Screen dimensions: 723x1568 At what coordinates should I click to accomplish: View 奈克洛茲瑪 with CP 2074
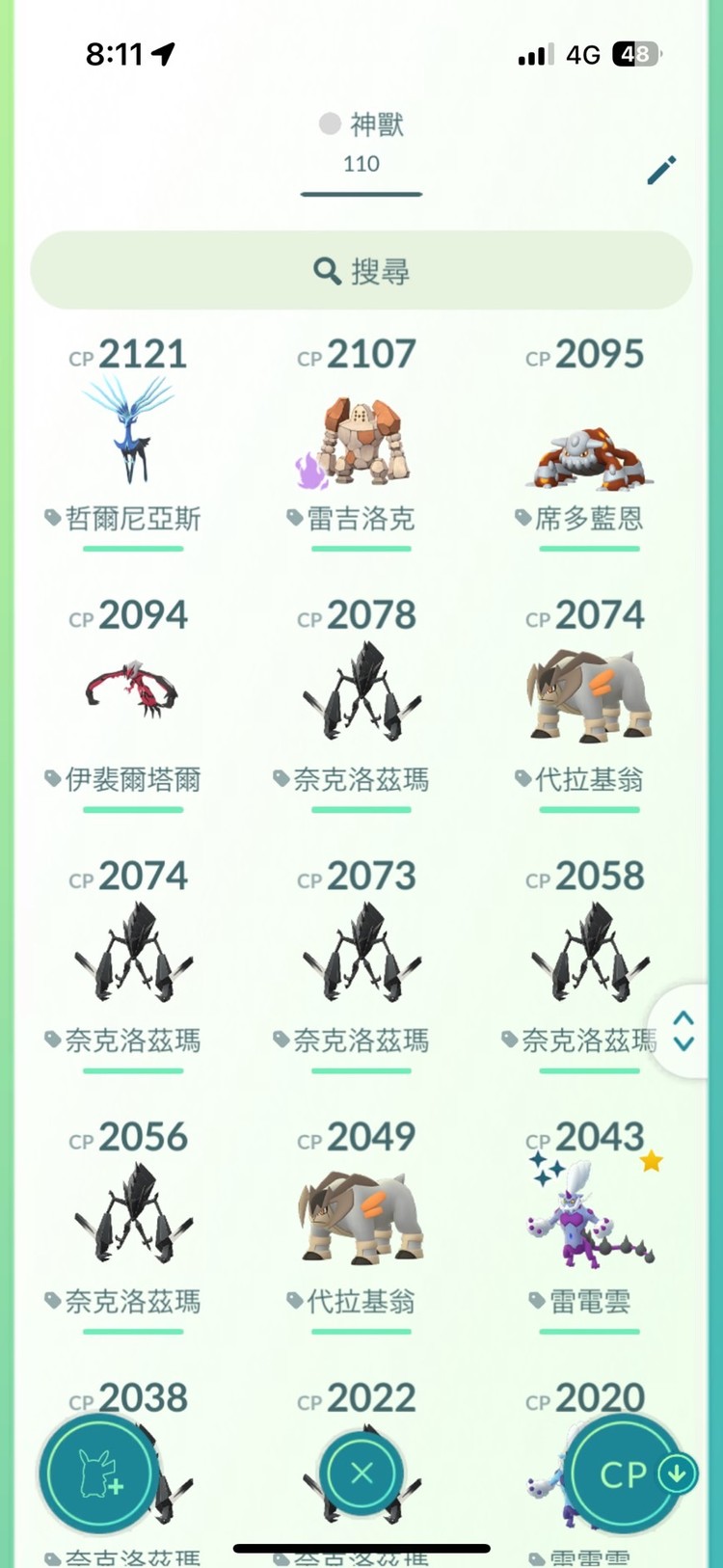point(132,955)
